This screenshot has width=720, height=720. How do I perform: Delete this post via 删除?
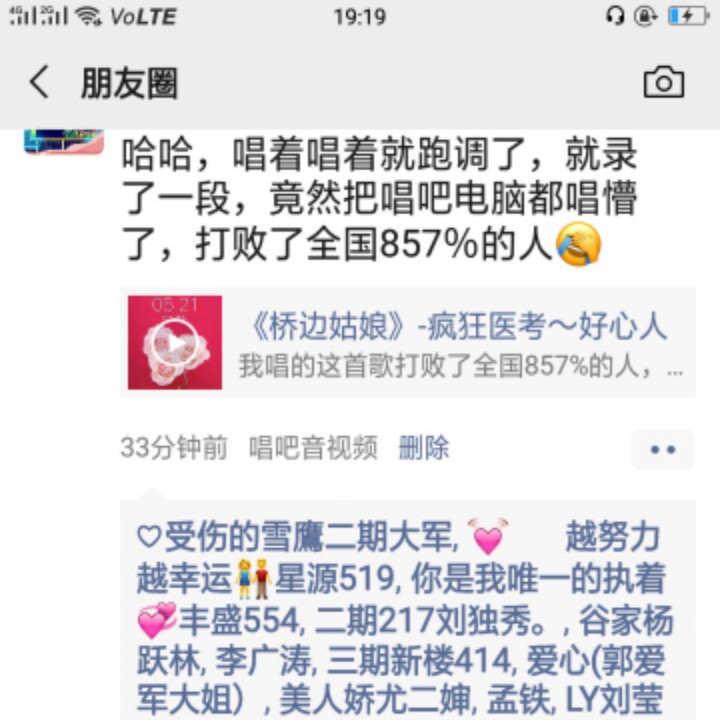point(424,448)
